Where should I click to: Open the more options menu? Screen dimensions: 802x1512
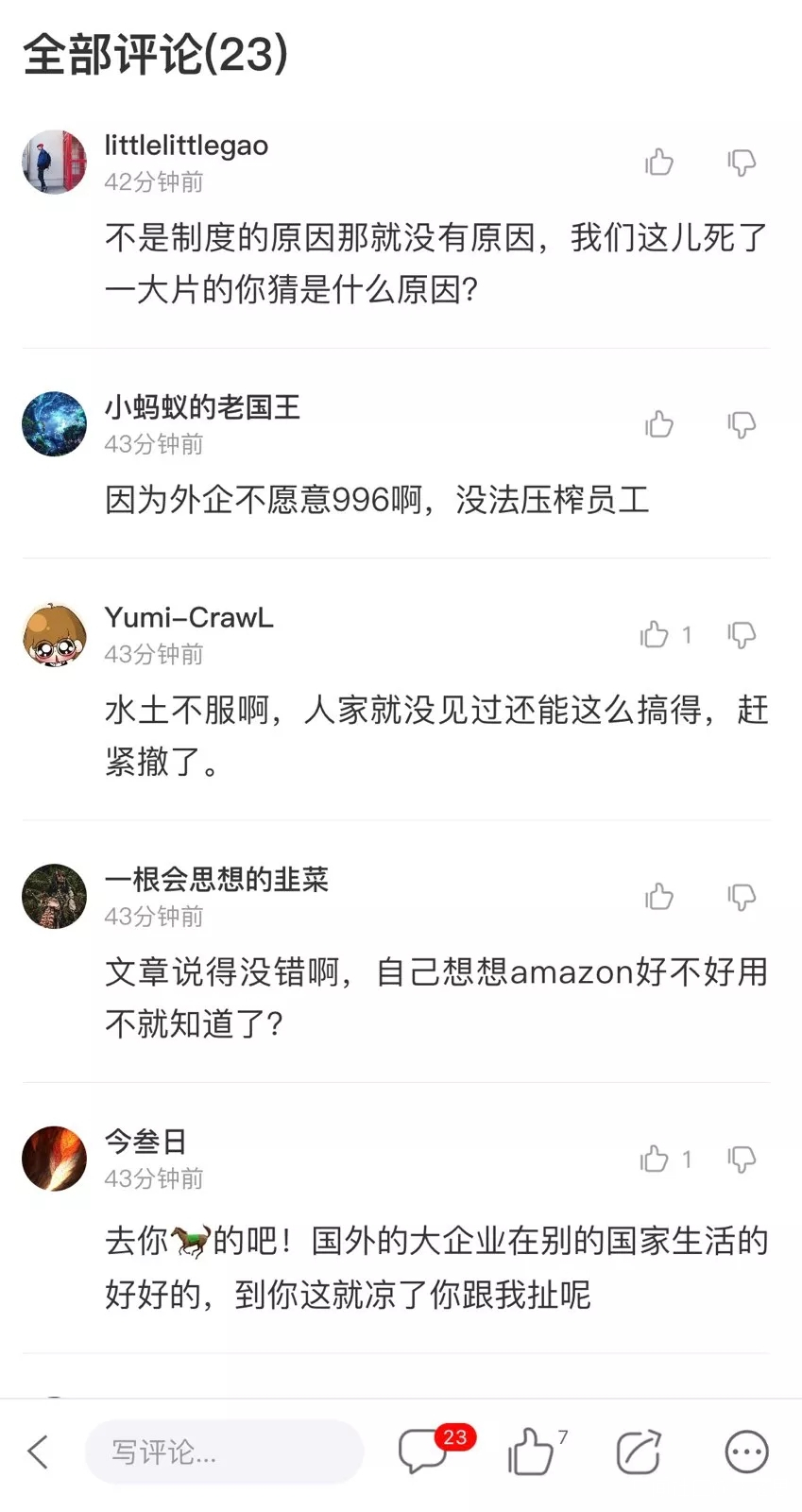click(x=746, y=1452)
